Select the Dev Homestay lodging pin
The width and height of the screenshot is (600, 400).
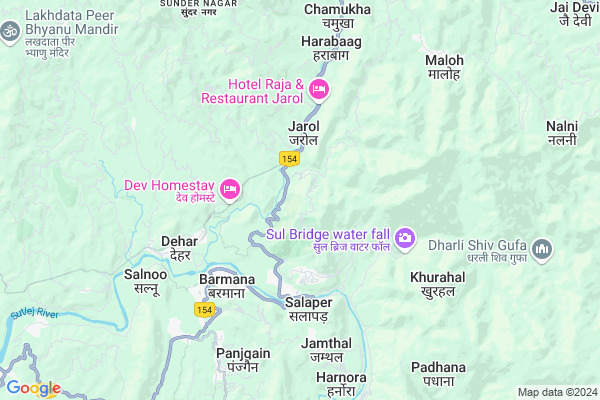point(230,188)
